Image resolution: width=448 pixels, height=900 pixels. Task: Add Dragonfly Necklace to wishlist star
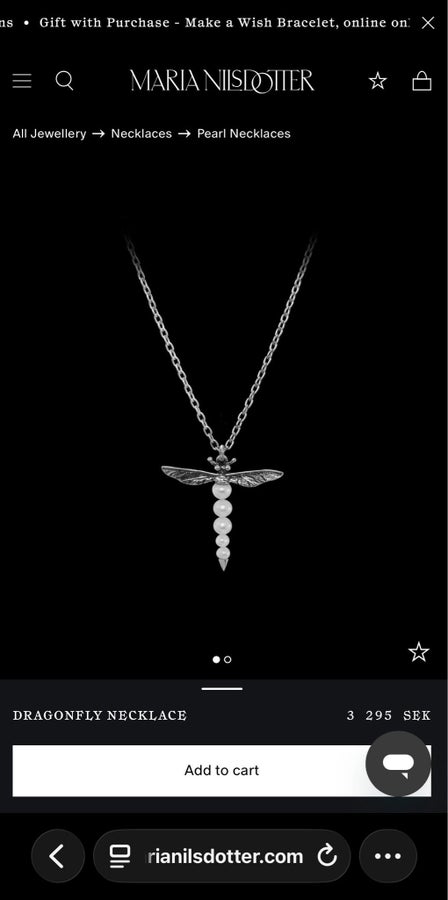(x=419, y=652)
